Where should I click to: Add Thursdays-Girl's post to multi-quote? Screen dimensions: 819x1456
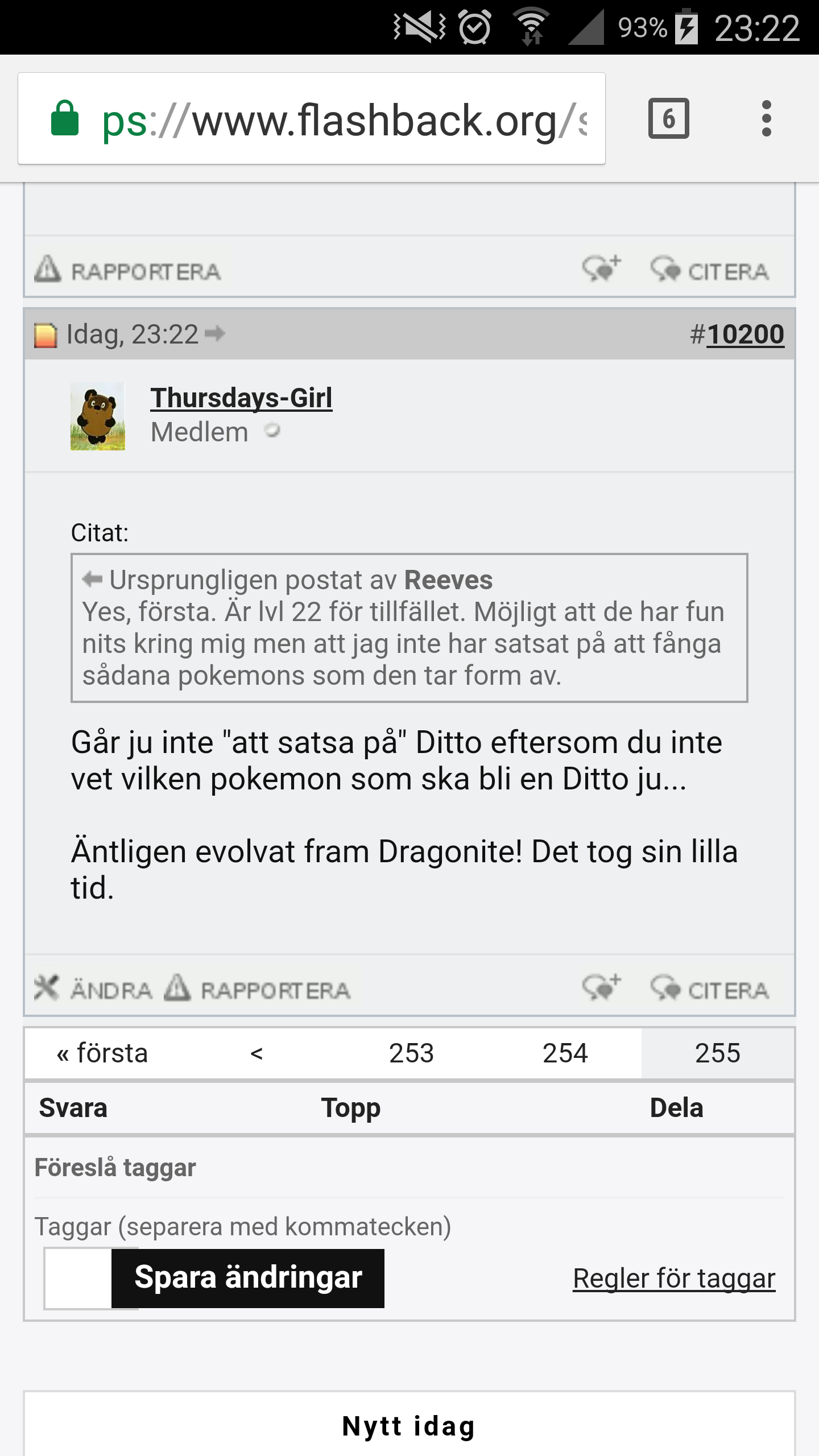tap(601, 987)
